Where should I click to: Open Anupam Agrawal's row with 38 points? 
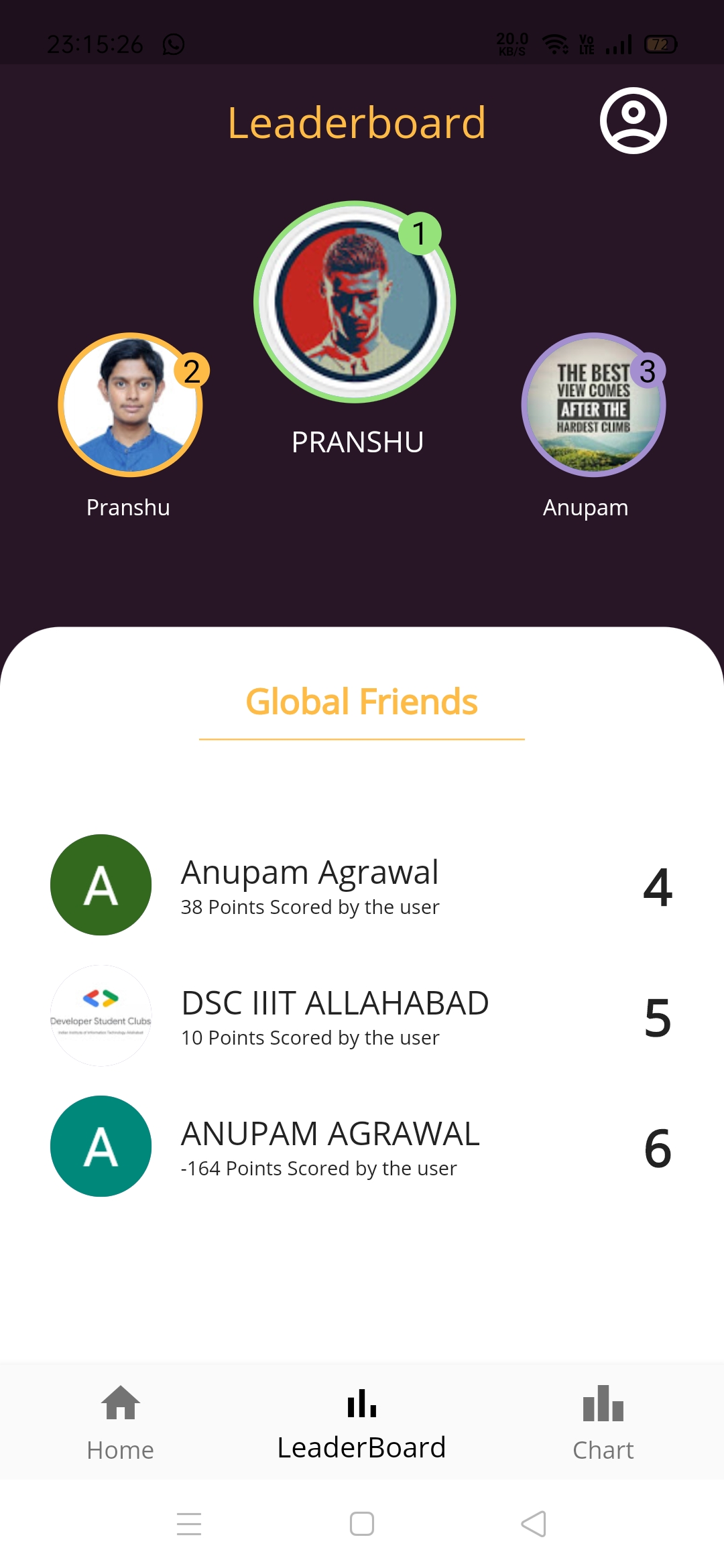coord(362,885)
